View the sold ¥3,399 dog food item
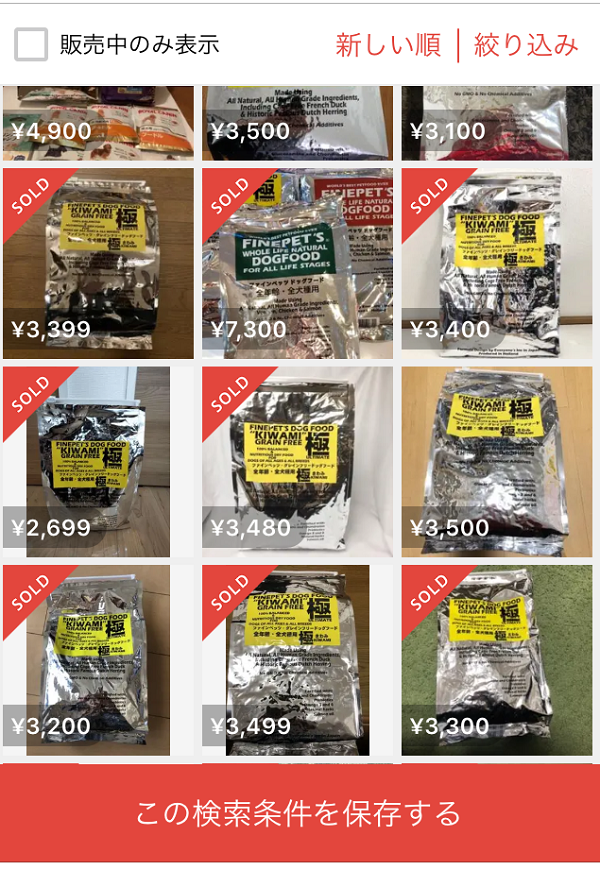600x870 pixels. click(x=98, y=263)
